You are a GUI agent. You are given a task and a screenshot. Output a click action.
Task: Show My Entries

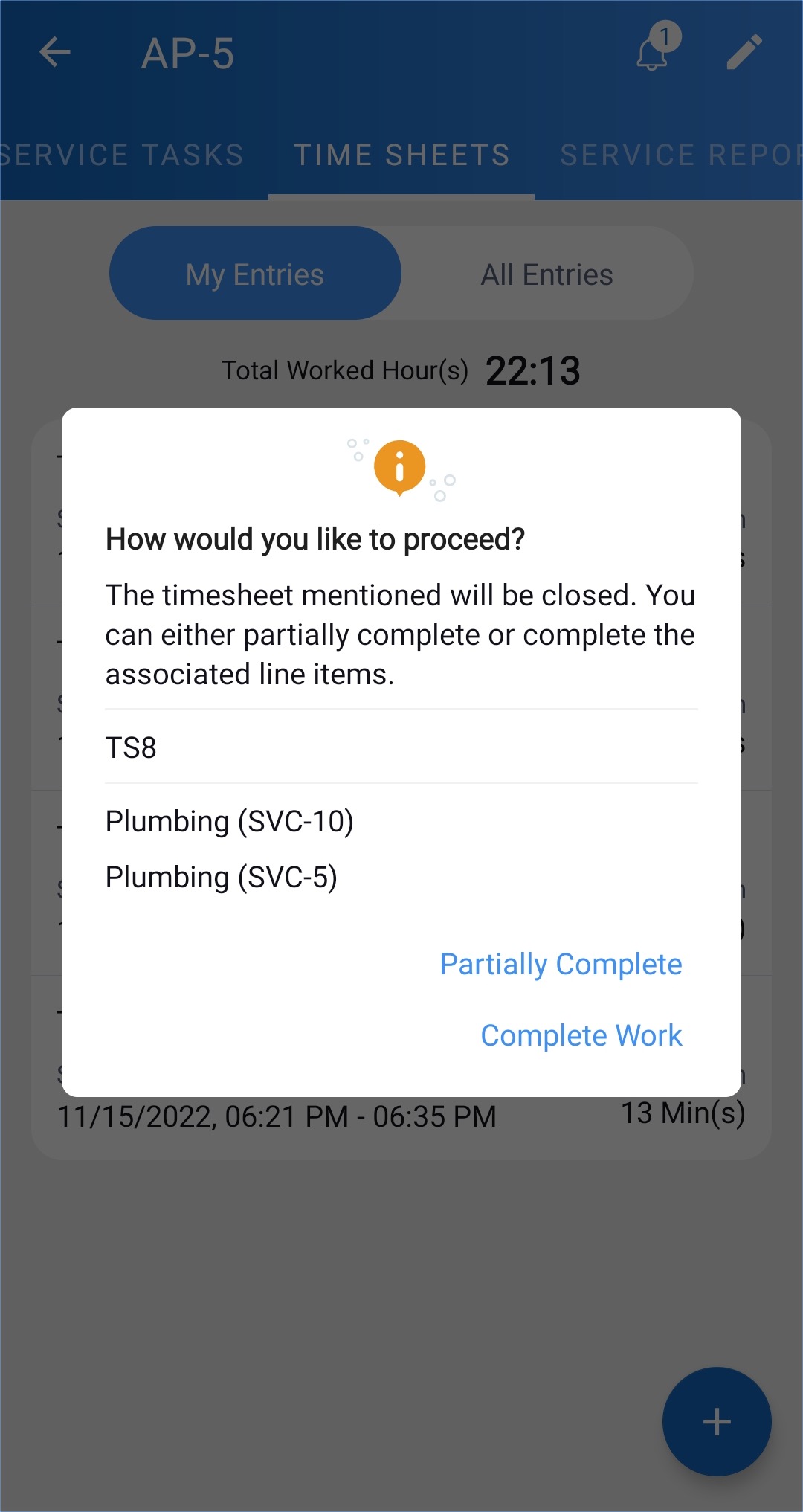255,274
